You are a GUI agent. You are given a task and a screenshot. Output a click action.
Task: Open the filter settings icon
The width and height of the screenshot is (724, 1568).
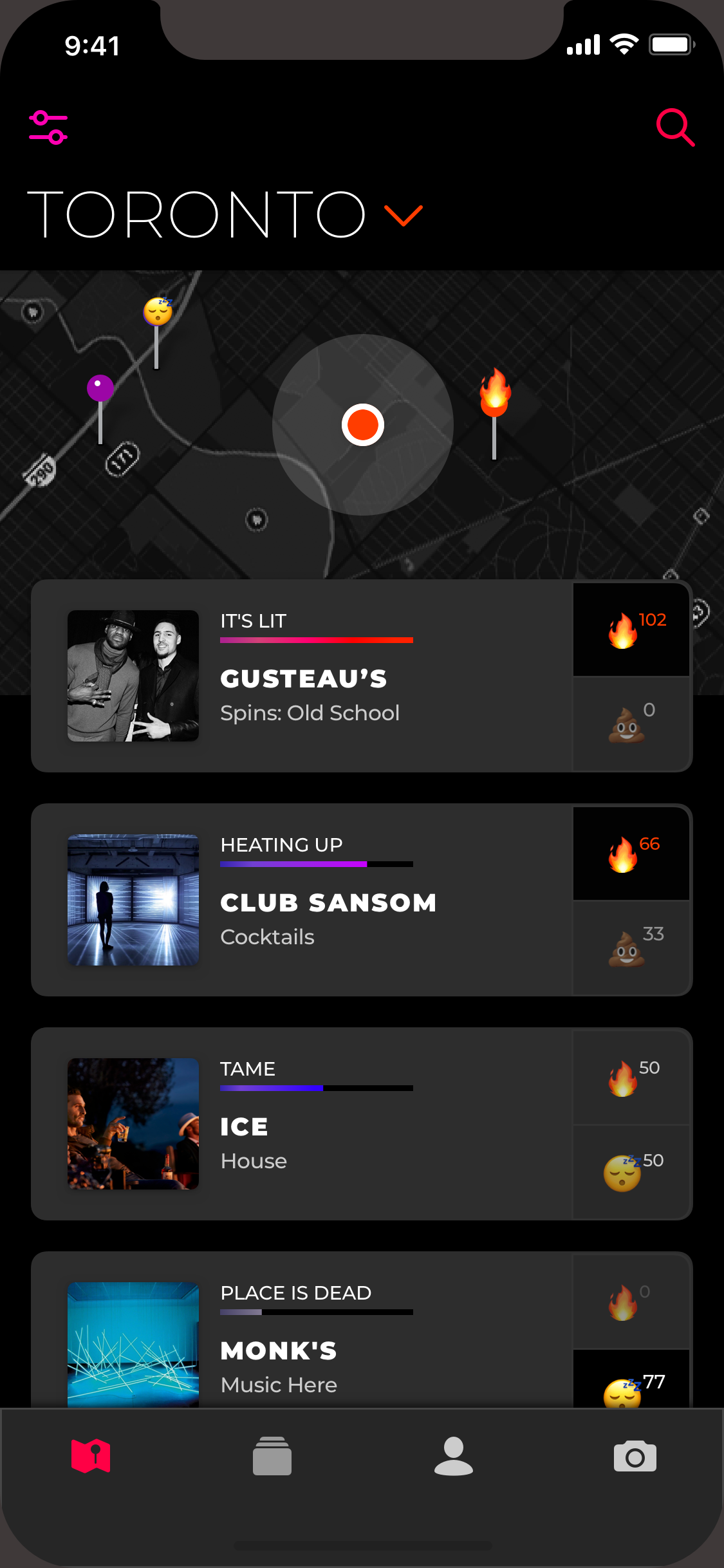(48, 127)
